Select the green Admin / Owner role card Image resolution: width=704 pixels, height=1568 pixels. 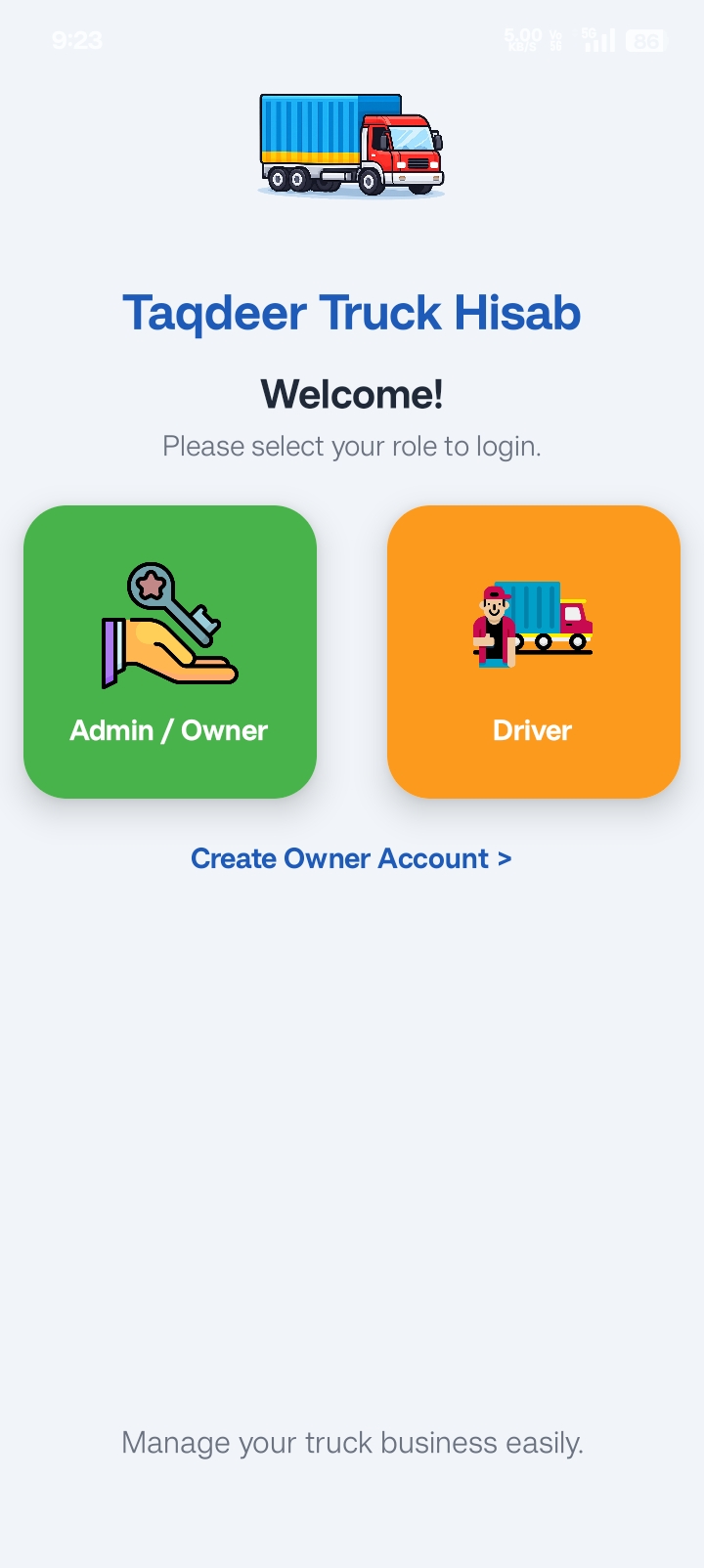pos(169,651)
